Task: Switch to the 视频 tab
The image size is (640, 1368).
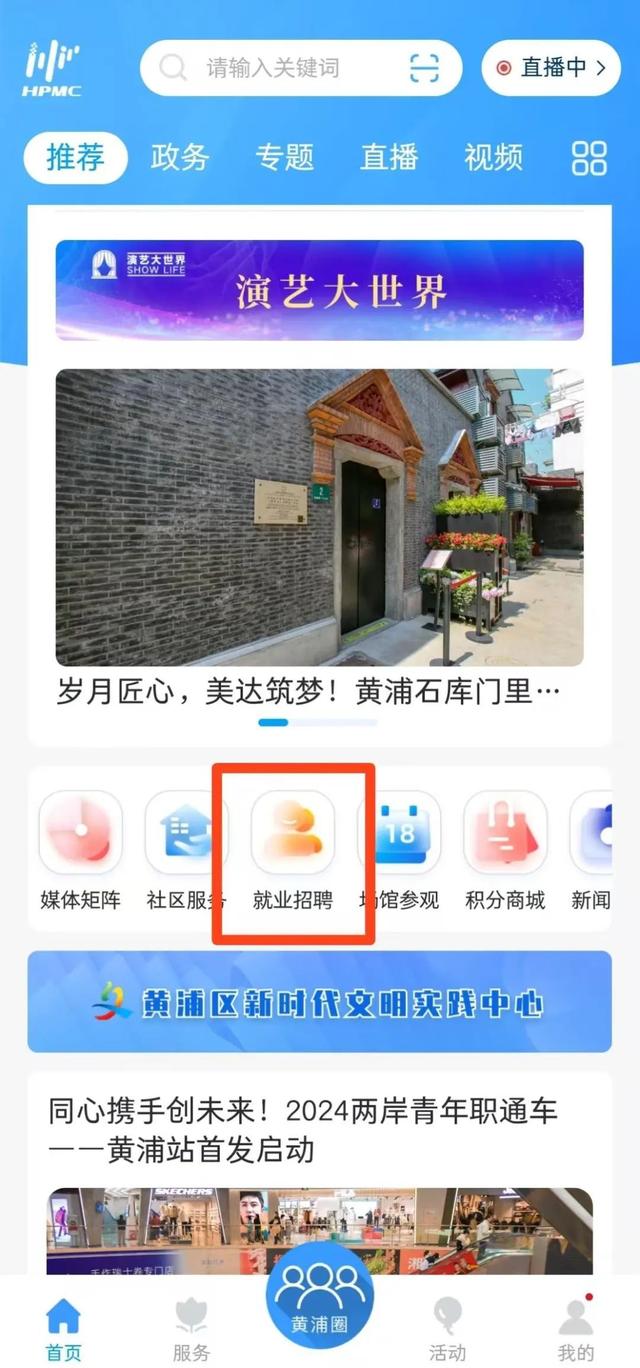Action: tap(493, 157)
